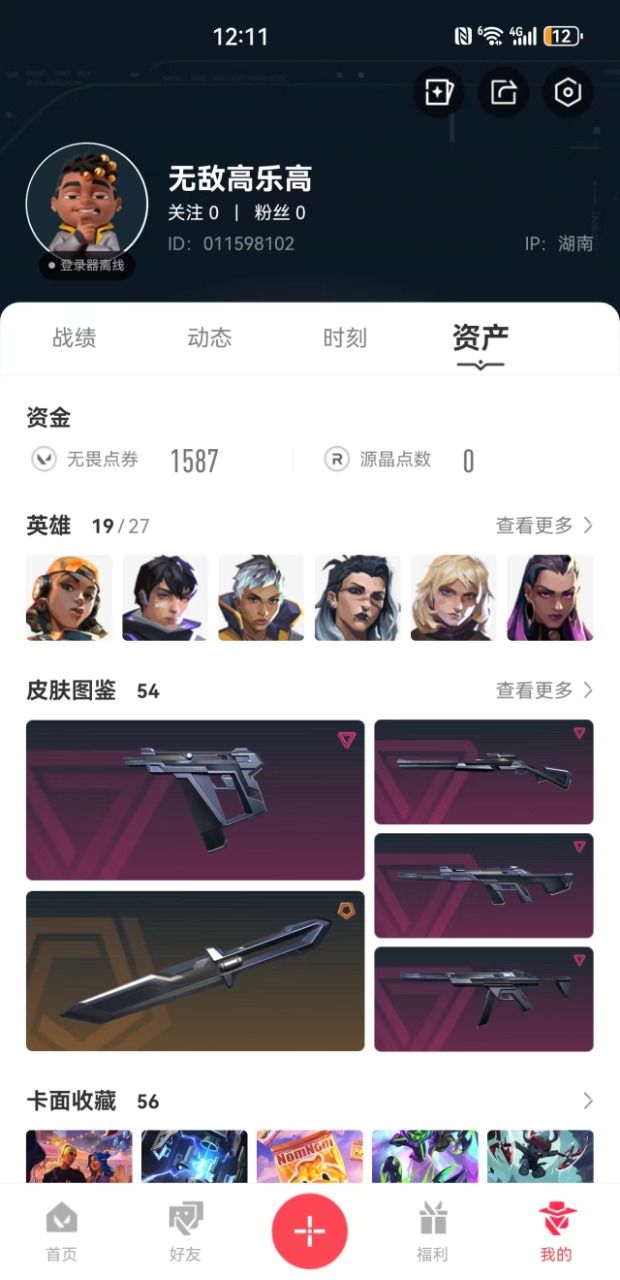The width and height of the screenshot is (620, 1280).
Task: Open the knife skin card
Action: 195,971
